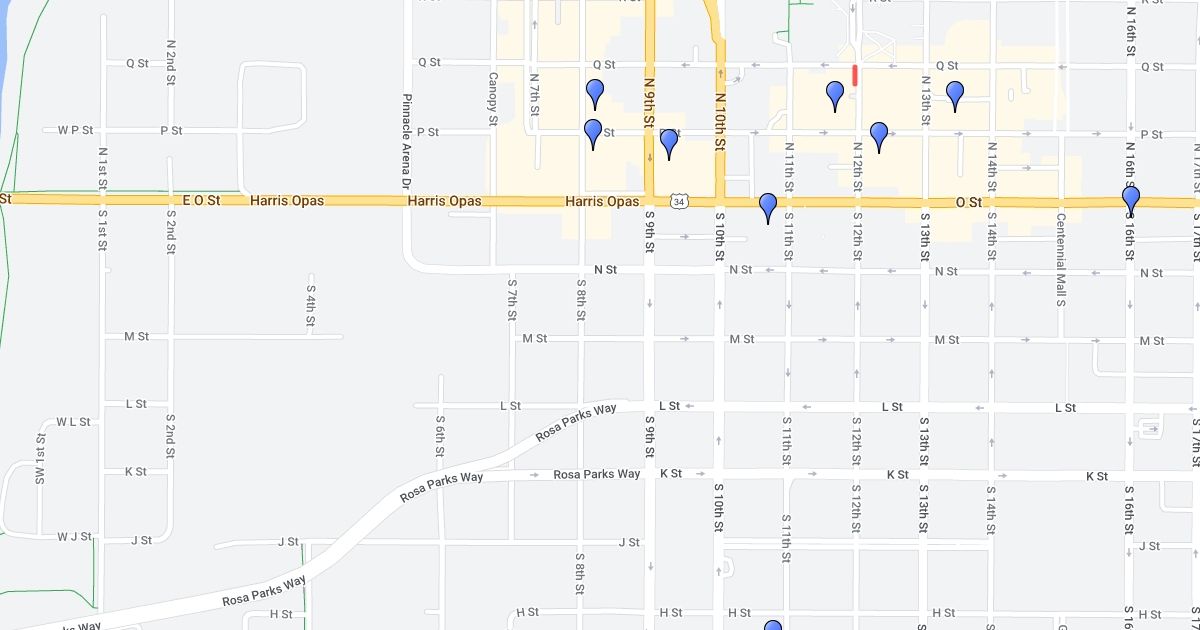Screen dimensions: 1200x630
Task: Select the pin on O St near S 10th St
Action: coord(768,208)
